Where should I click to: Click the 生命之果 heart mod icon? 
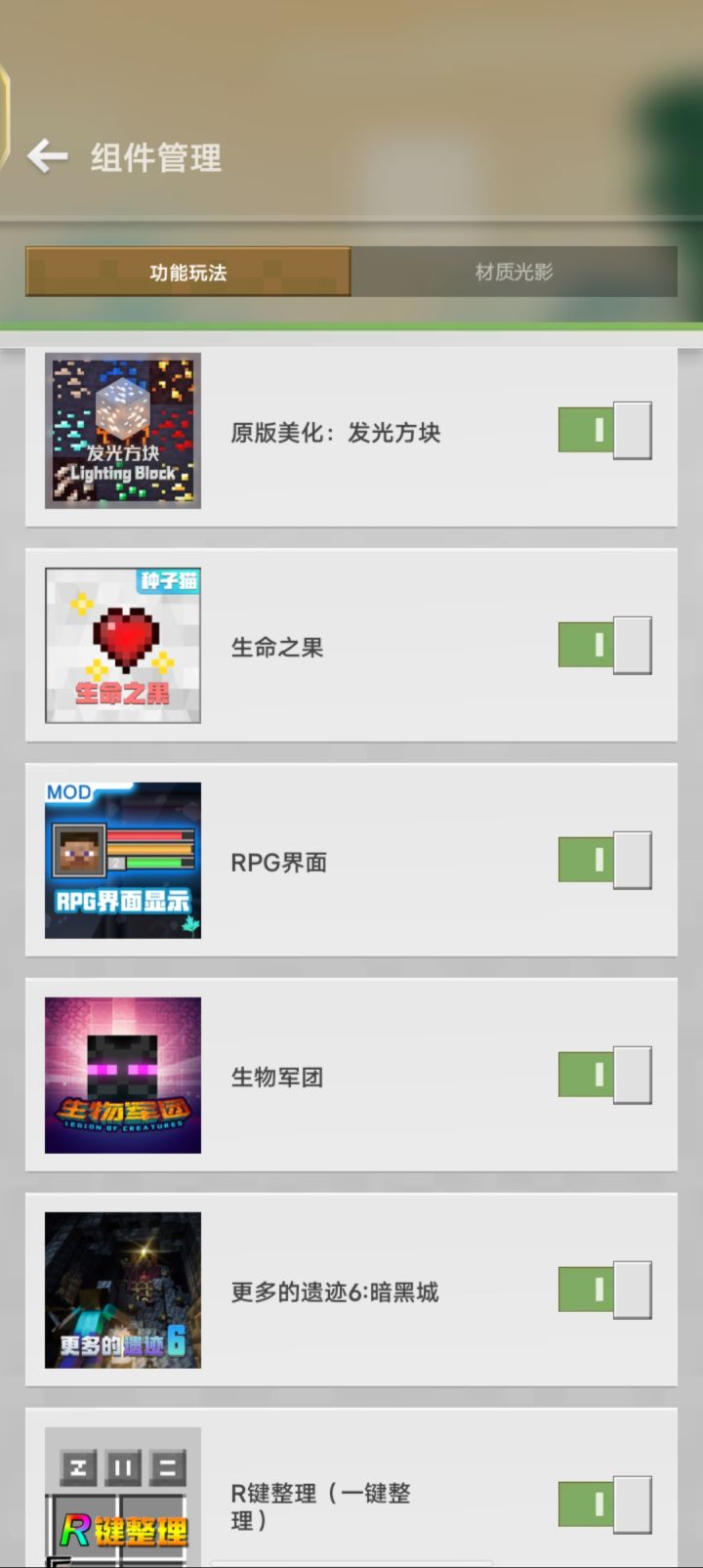click(122, 645)
